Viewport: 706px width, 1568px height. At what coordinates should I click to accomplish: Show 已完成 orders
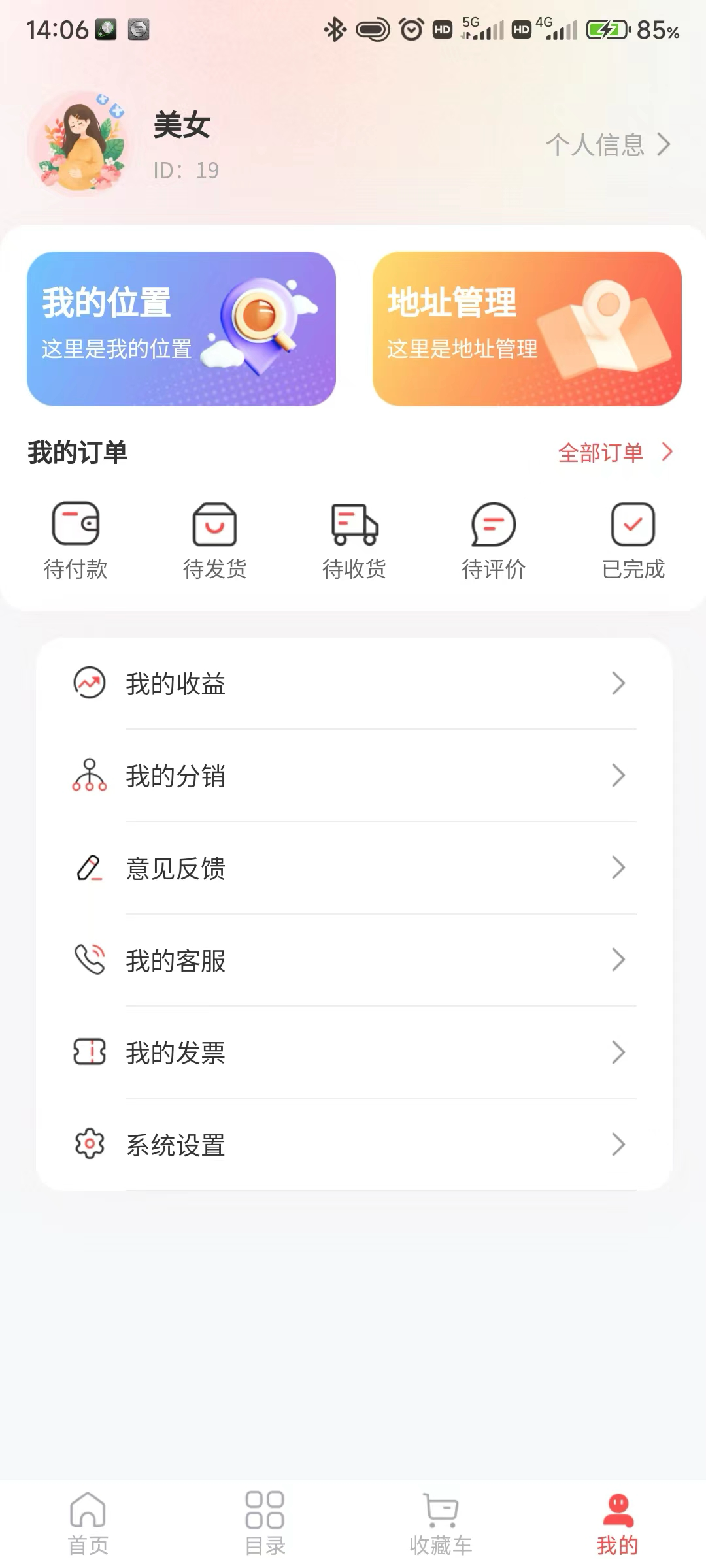633,541
